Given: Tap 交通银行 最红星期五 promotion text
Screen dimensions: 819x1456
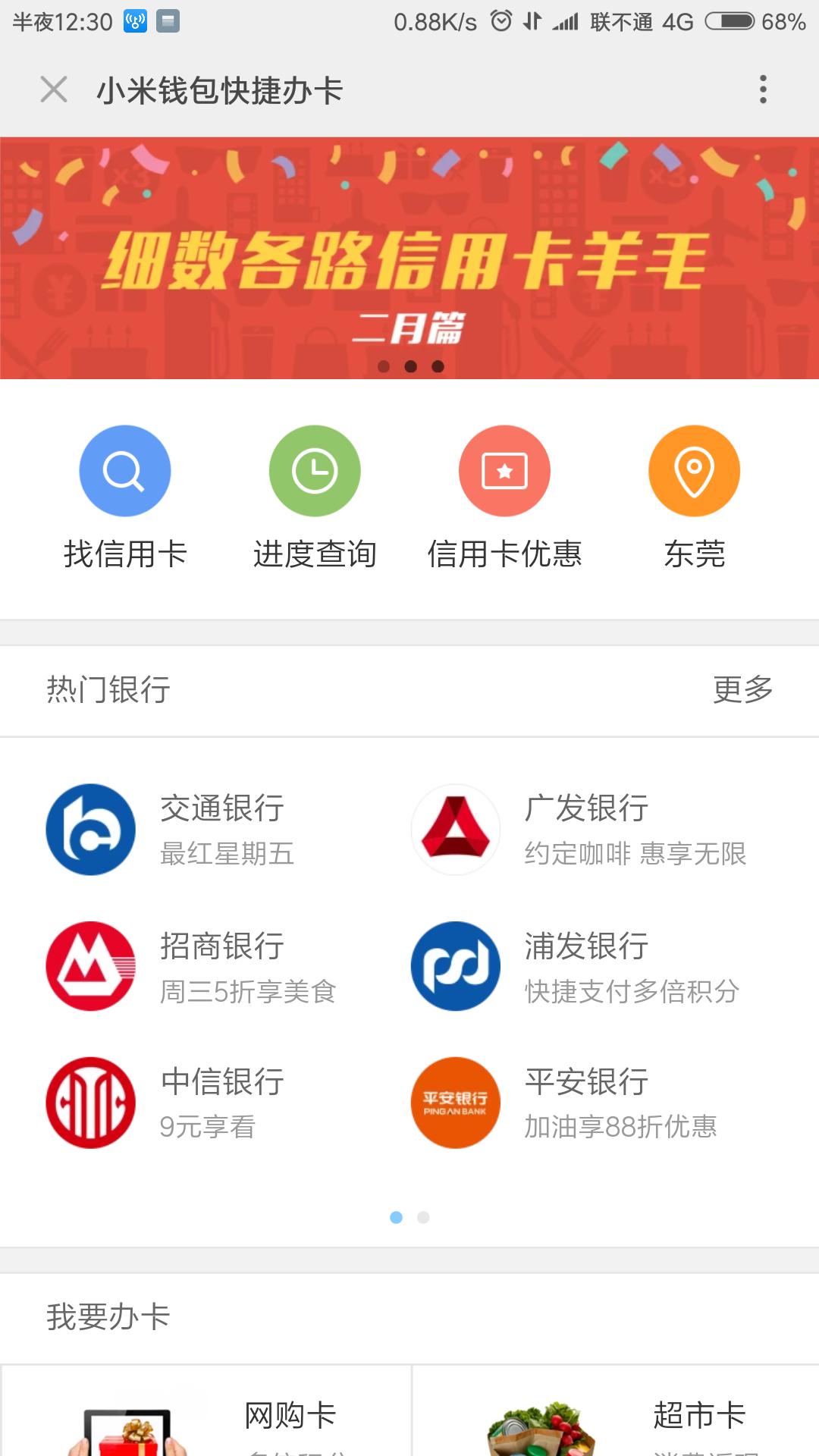Looking at the screenshot, I should (x=227, y=855).
